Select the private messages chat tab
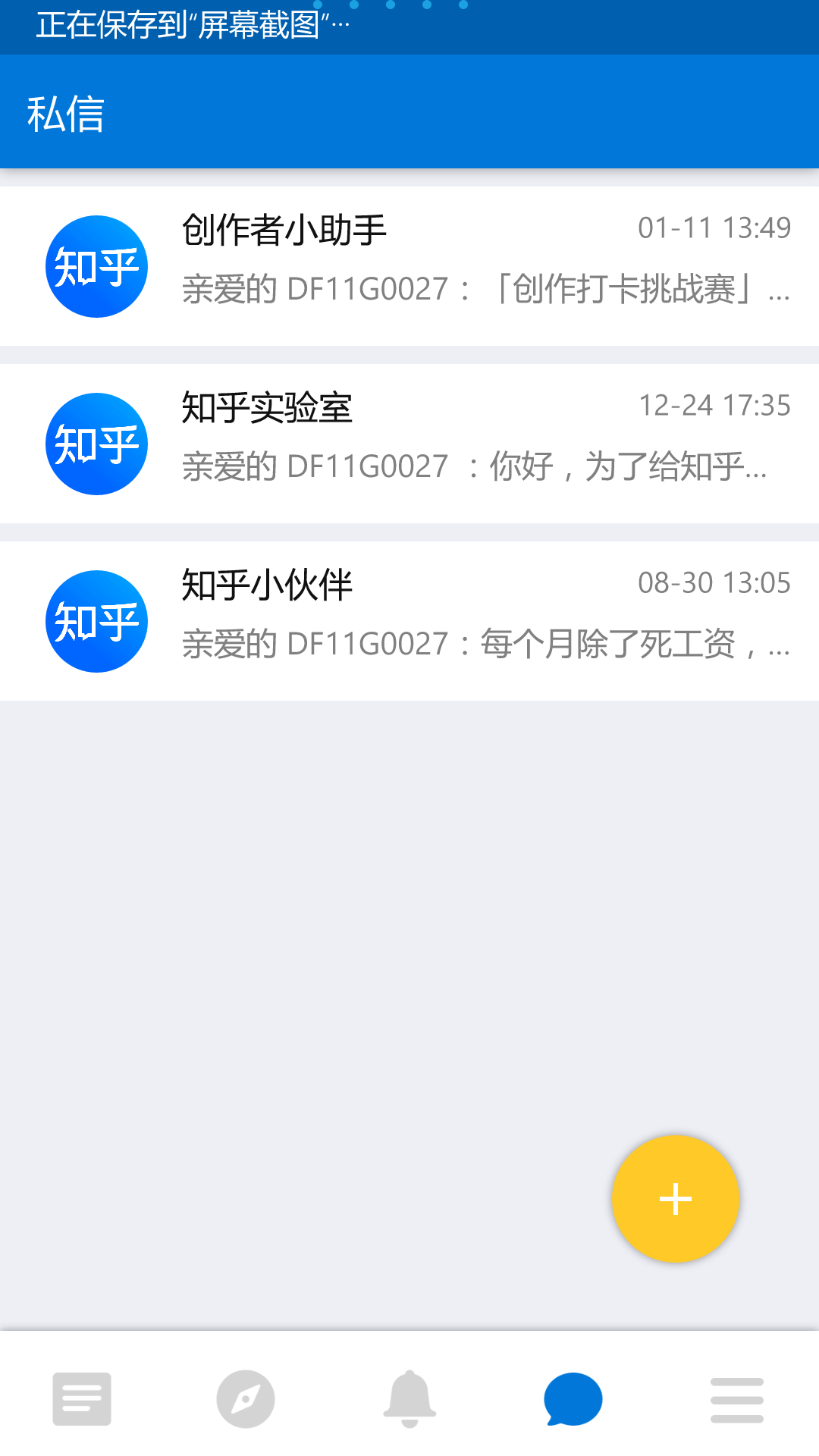Image resolution: width=819 pixels, height=1456 pixels. (x=573, y=1398)
